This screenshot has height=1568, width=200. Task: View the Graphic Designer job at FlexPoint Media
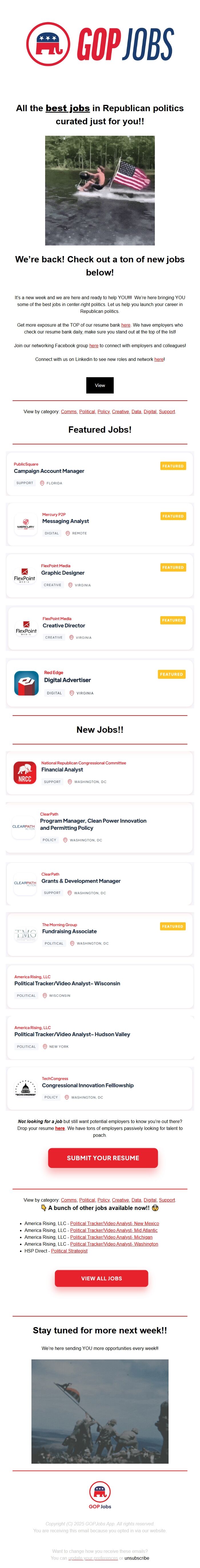(63, 573)
